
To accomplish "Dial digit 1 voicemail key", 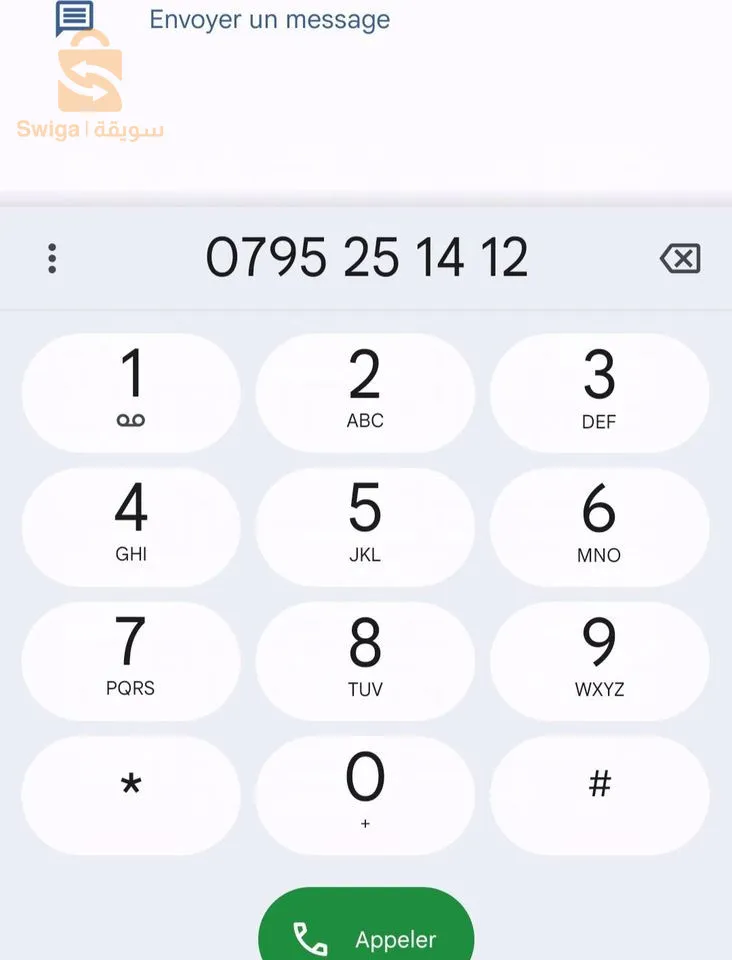I will tap(131, 392).
